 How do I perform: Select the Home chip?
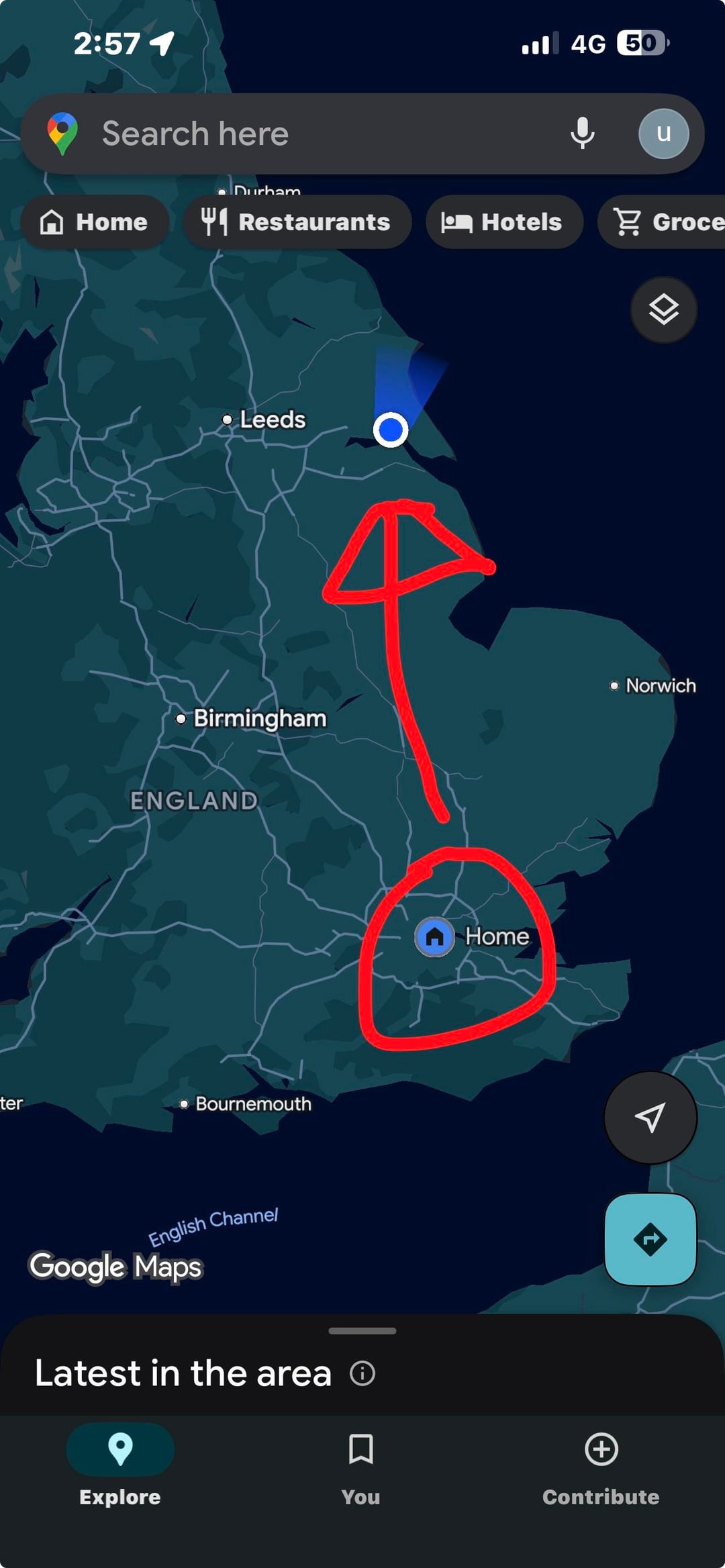tap(94, 222)
